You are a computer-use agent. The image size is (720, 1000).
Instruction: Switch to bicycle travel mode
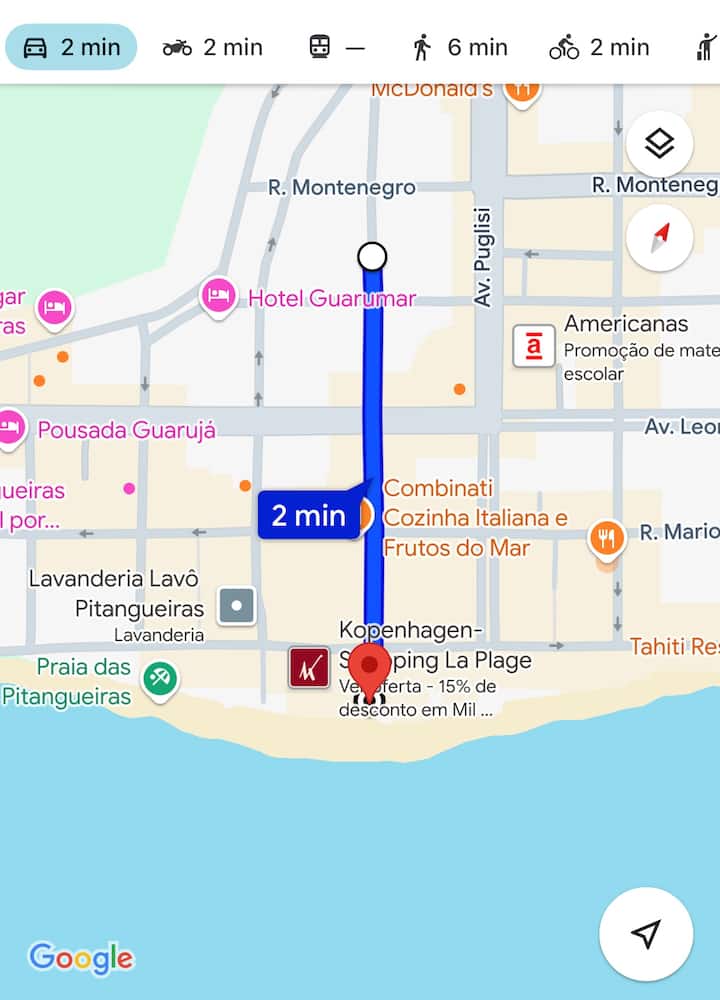(x=599, y=47)
